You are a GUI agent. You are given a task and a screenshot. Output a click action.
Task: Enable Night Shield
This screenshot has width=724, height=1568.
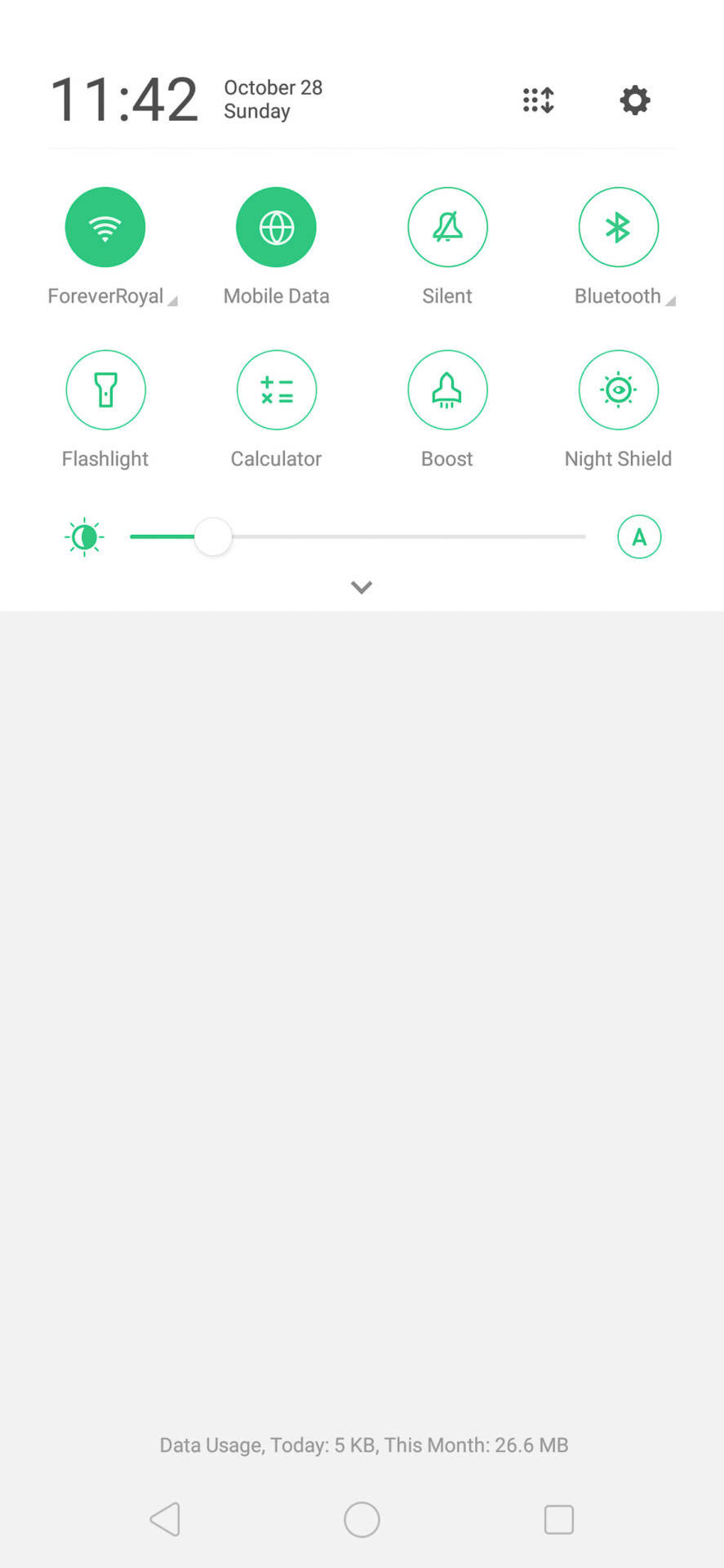(x=618, y=390)
